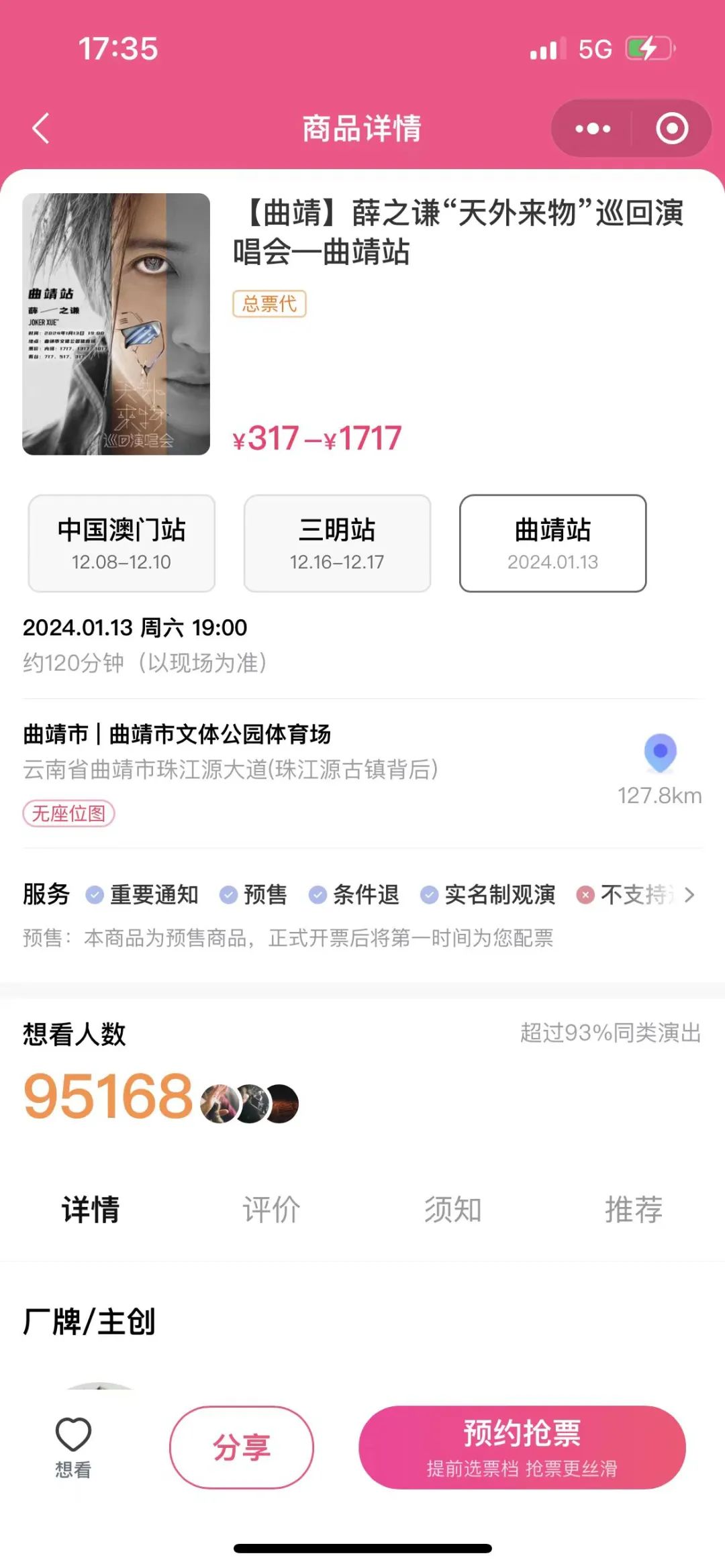Switch to the 推荐 tab
725x1568 pixels.
[634, 1209]
